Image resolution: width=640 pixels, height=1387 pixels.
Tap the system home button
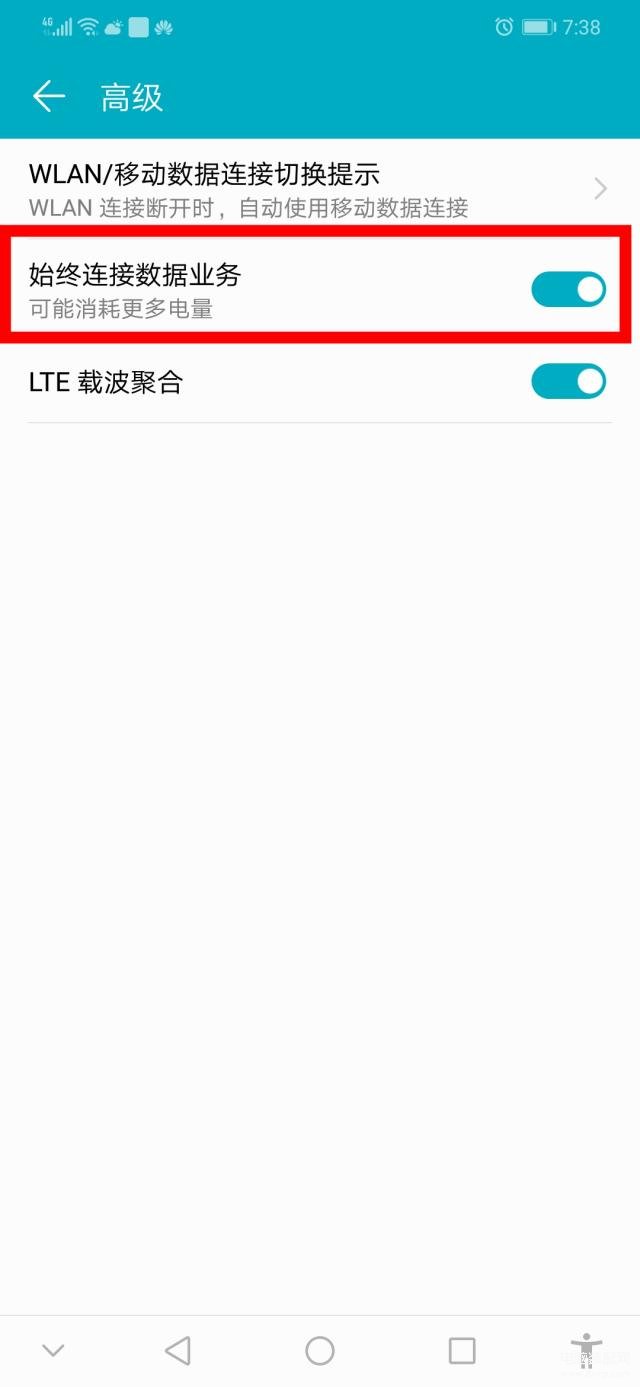(320, 1351)
